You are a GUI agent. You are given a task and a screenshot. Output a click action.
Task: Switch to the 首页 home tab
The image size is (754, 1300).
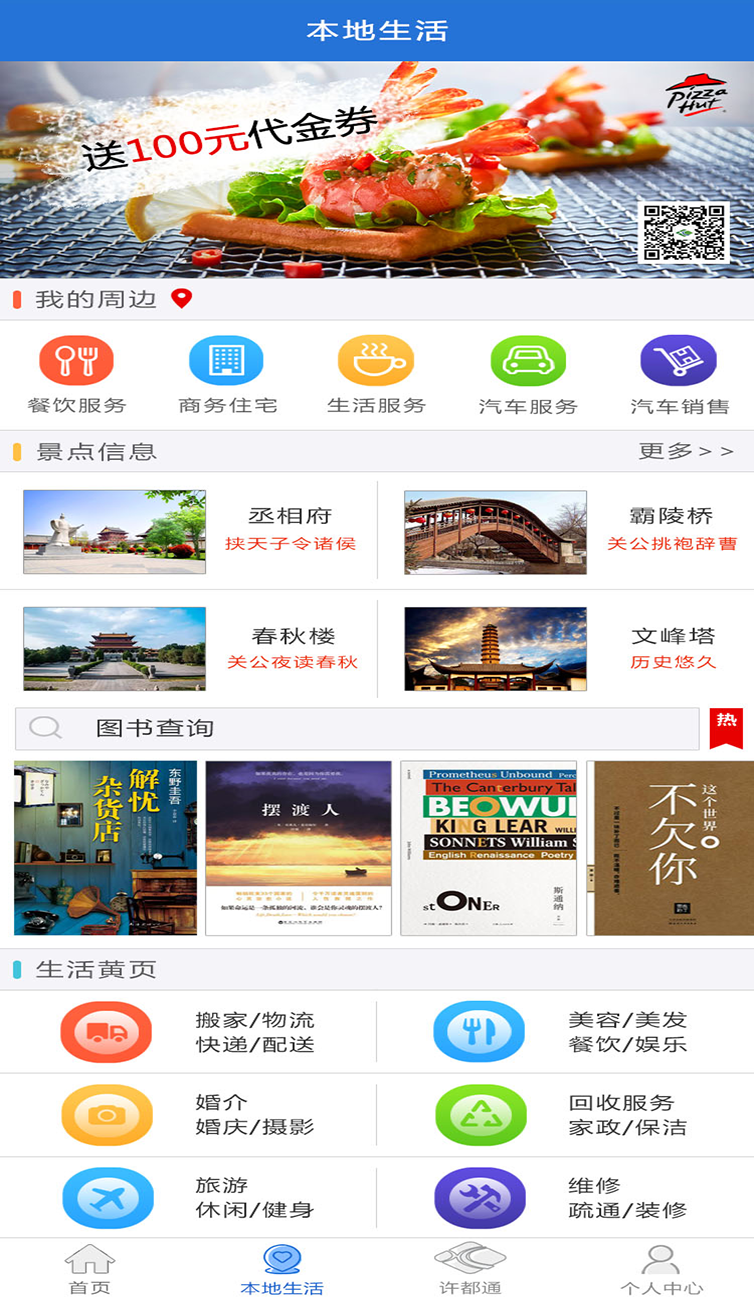[x=91, y=1268]
